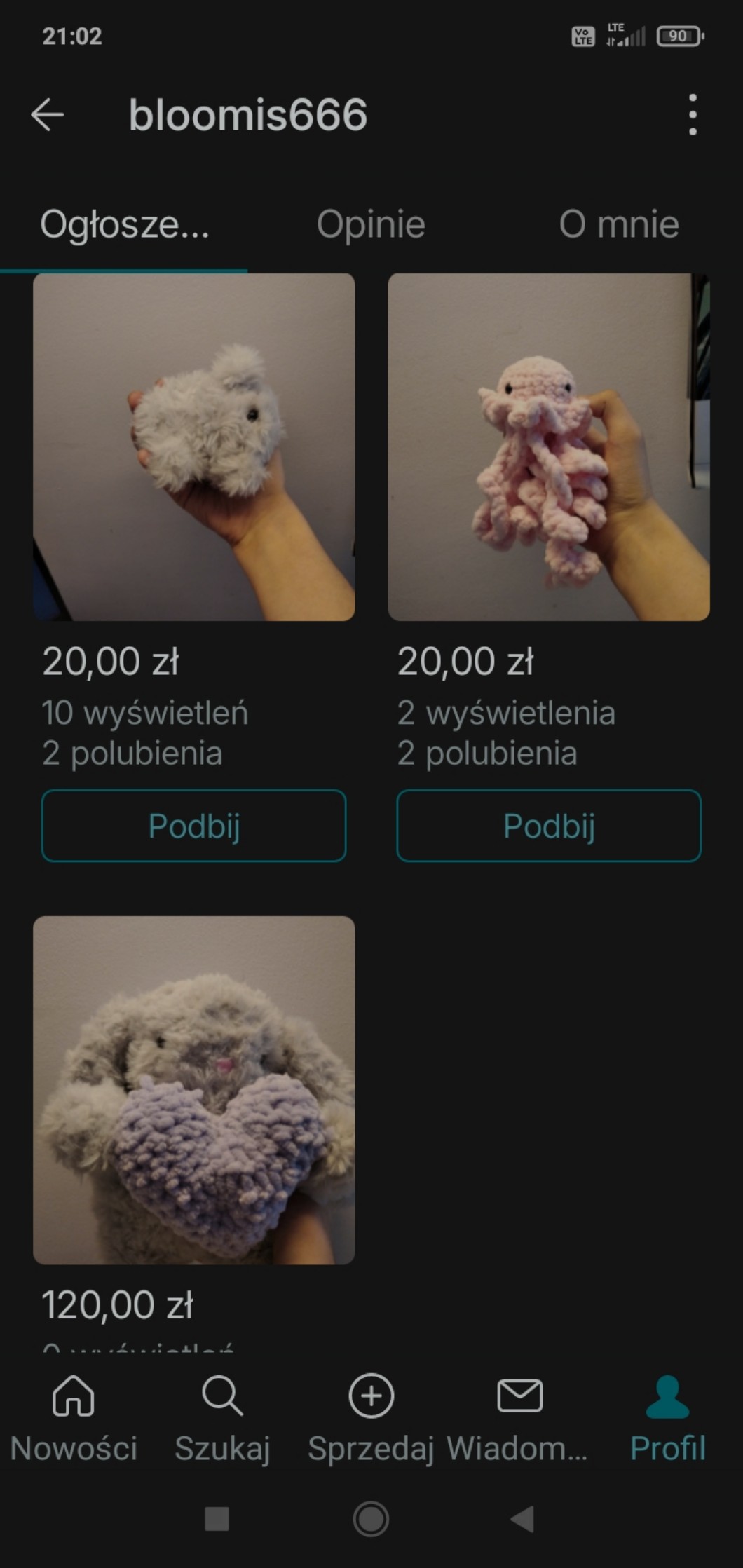Start a new listing via Sprzedaj
743x1568 pixels.
[x=371, y=1417]
